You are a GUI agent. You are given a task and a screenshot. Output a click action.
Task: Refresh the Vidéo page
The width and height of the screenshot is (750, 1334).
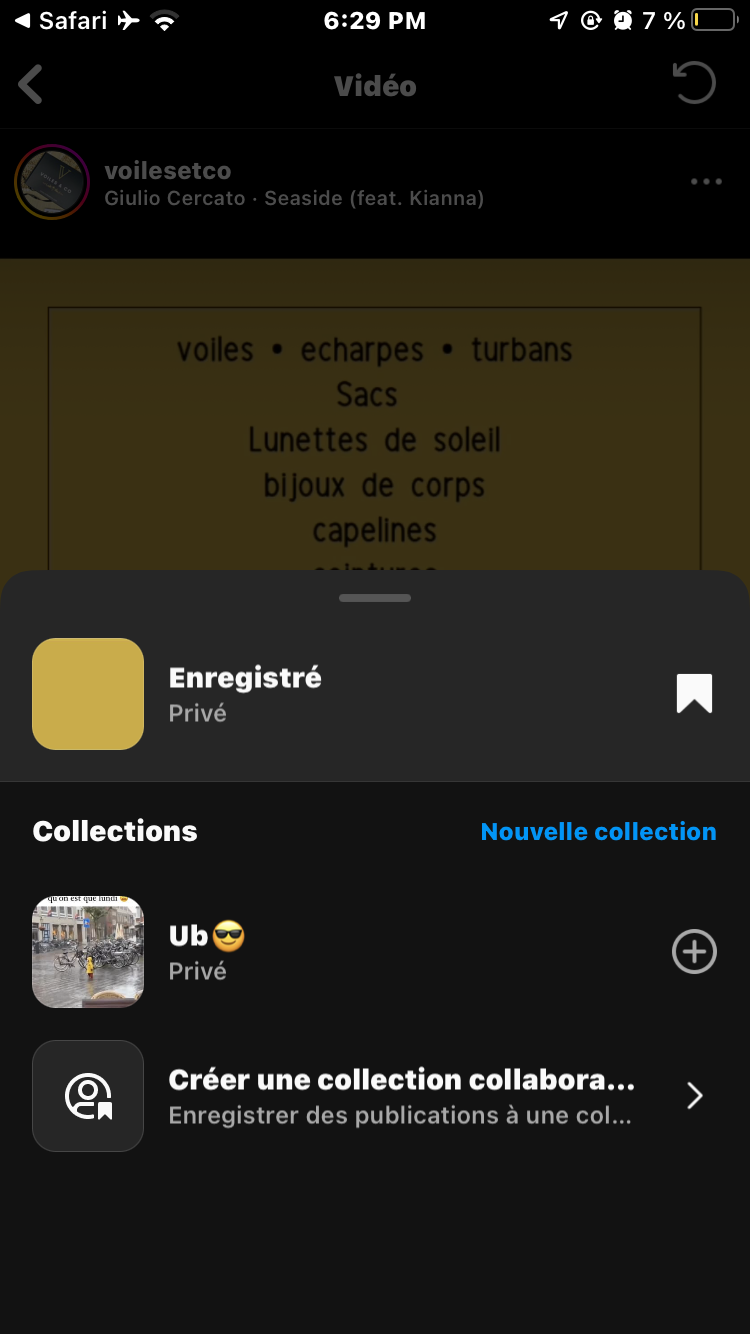pos(694,84)
